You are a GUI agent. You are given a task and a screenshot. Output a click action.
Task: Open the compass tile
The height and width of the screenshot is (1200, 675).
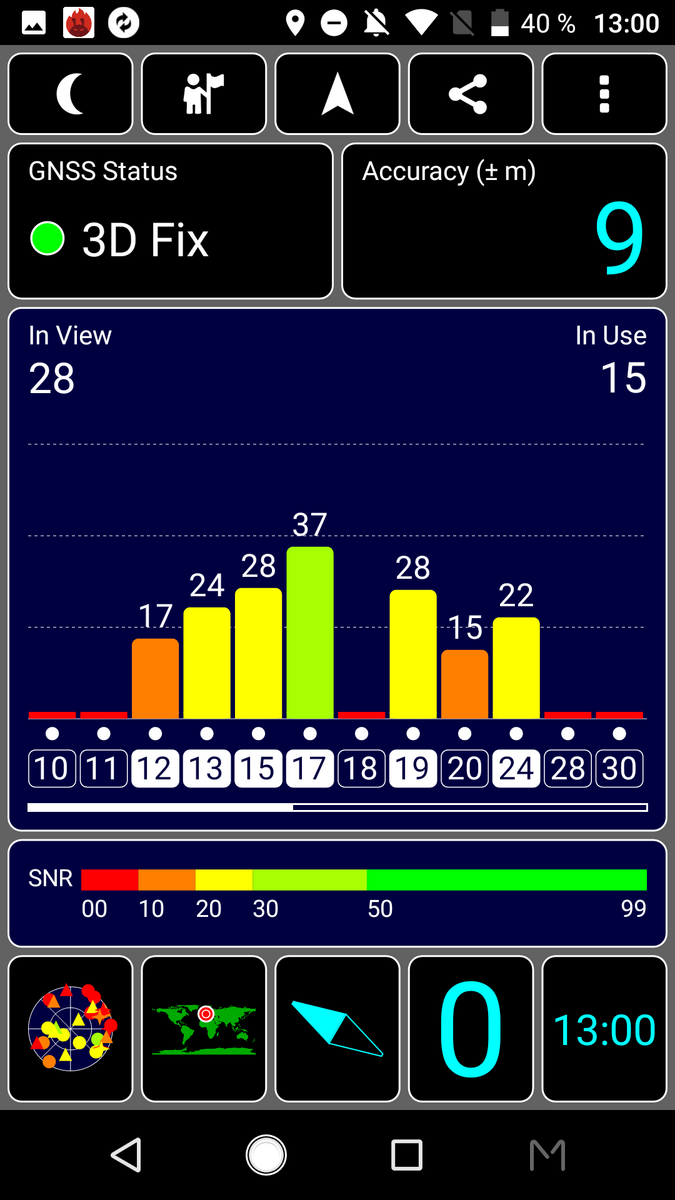(x=337, y=1029)
